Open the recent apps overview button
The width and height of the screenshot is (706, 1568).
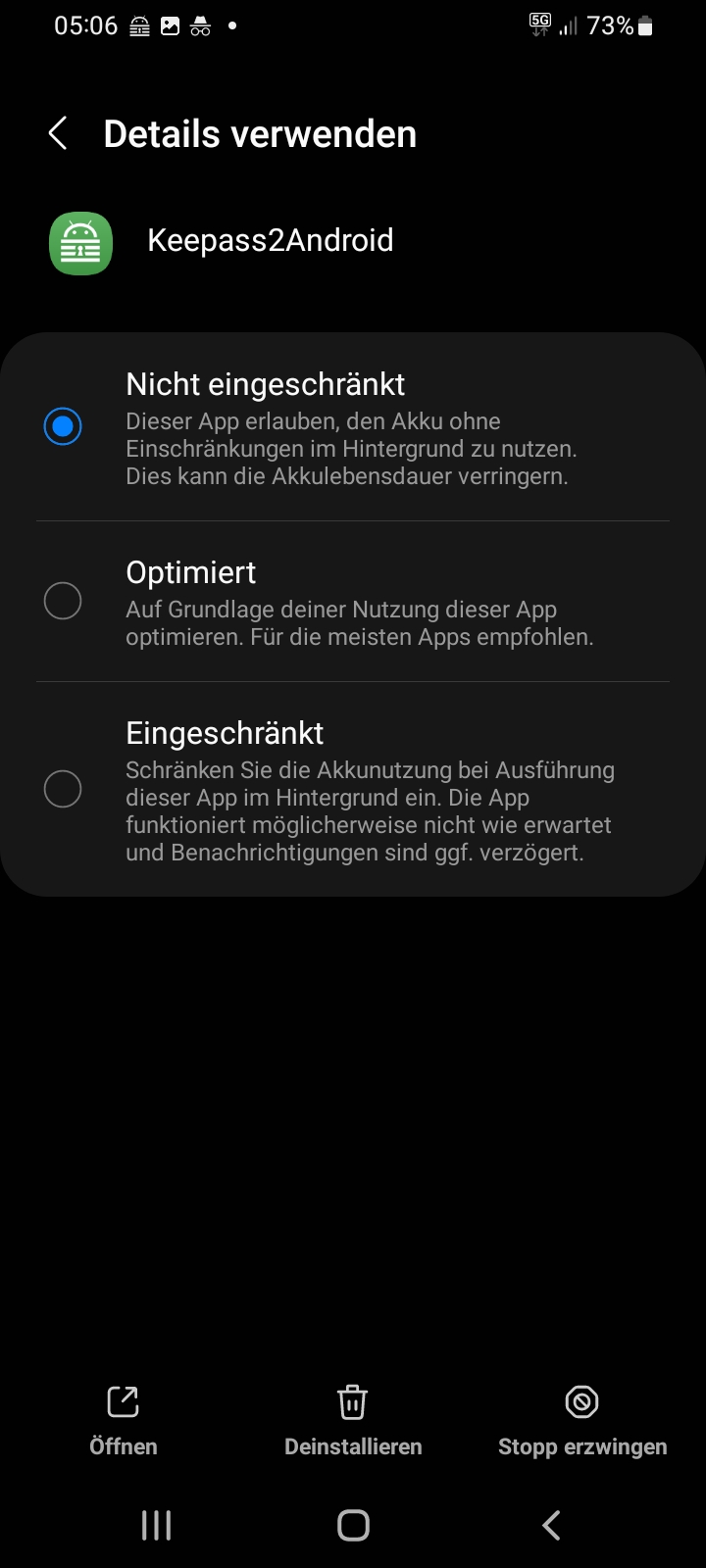tap(155, 1524)
